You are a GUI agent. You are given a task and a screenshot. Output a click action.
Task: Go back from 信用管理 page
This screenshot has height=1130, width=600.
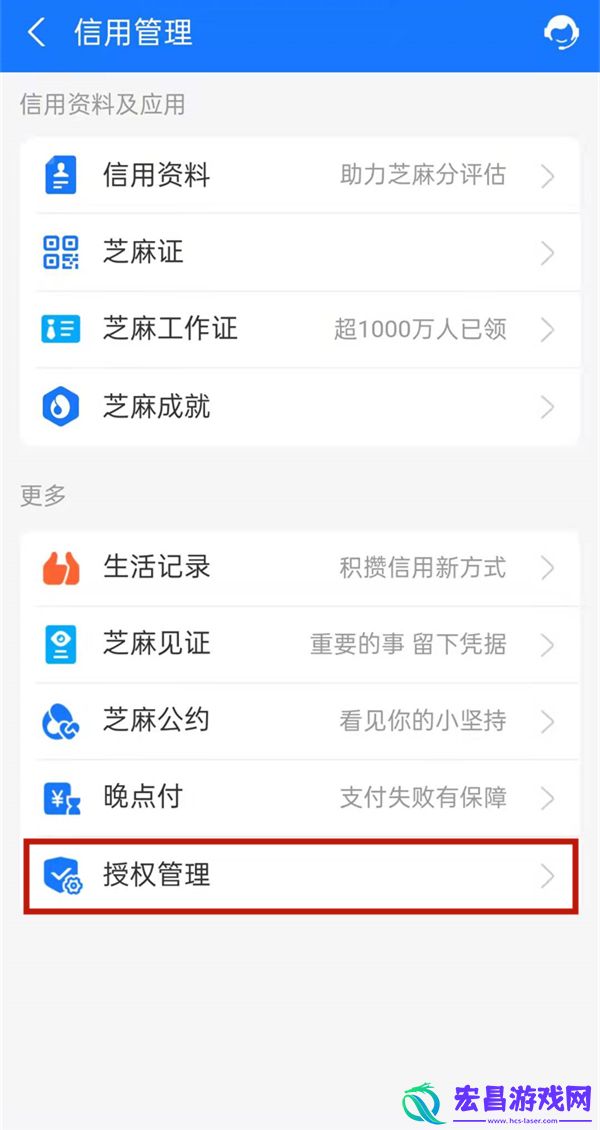coord(36,33)
